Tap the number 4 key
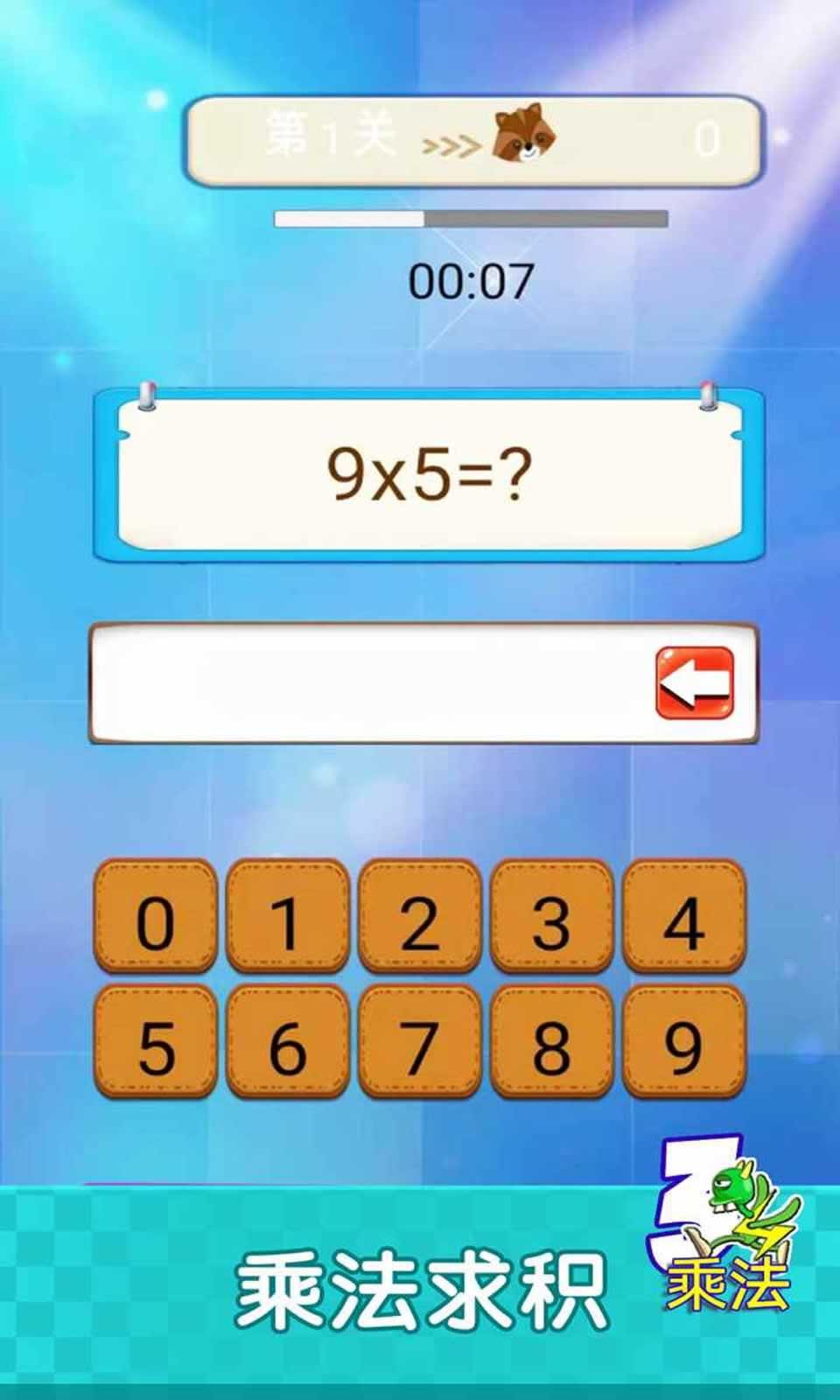 [x=684, y=917]
